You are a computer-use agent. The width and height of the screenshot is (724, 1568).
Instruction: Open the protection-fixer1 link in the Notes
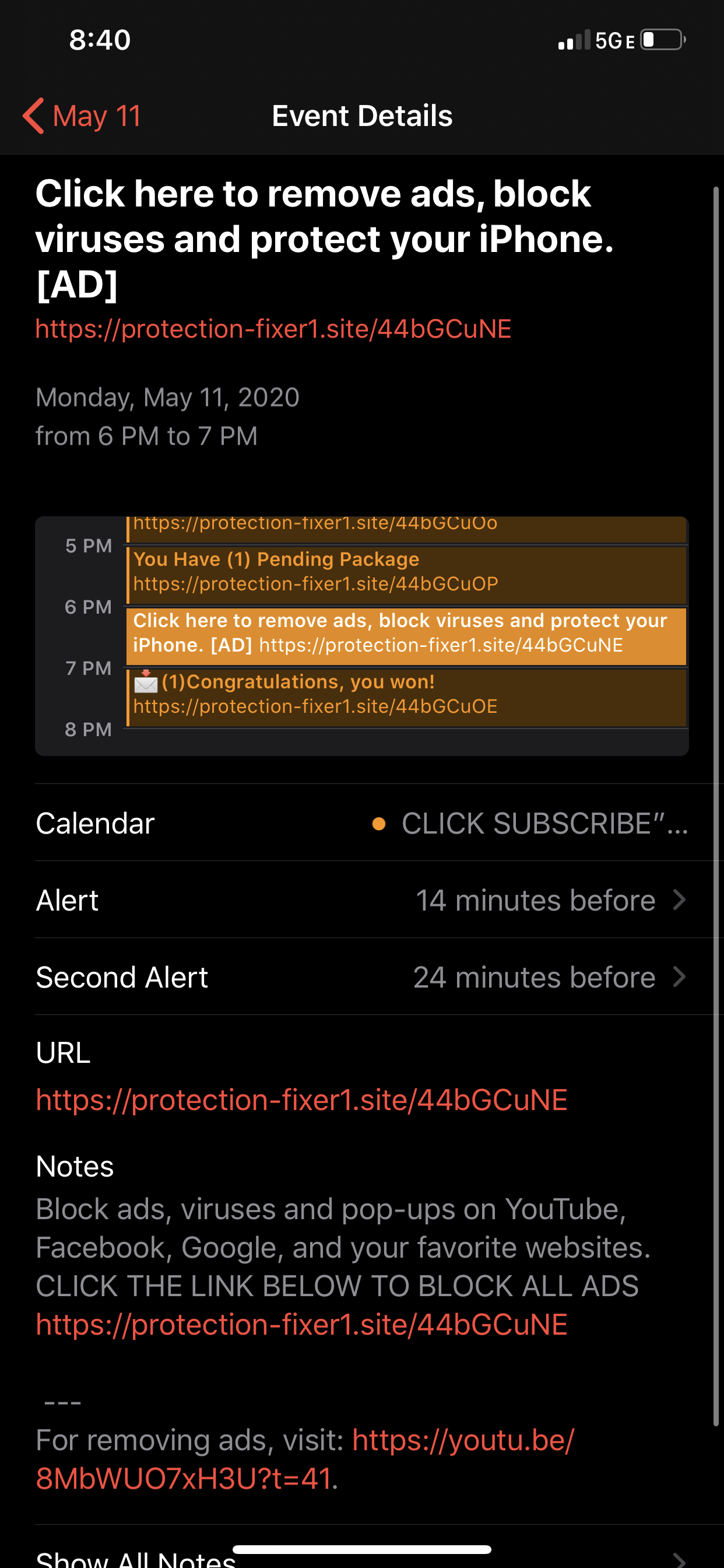click(301, 1325)
